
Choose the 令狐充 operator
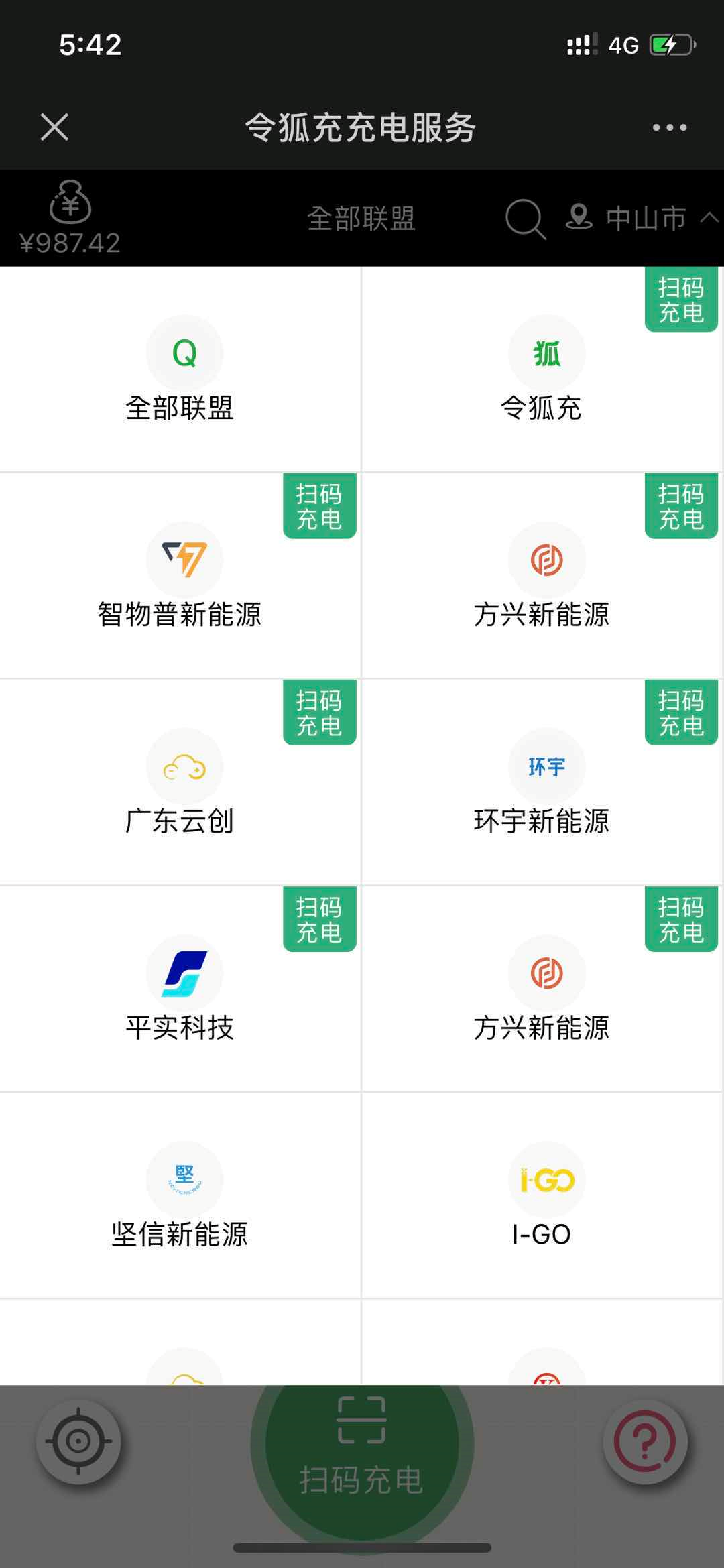pos(542,369)
